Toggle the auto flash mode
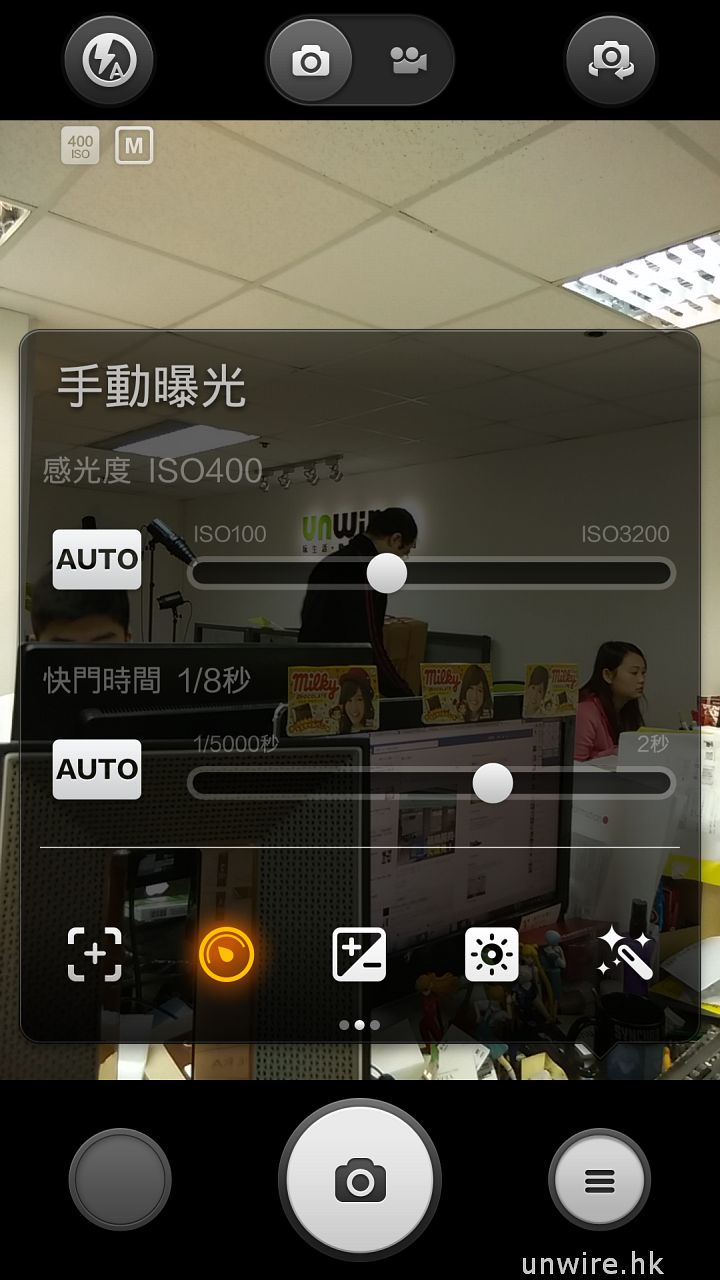The width and height of the screenshot is (720, 1280). (x=109, y=61)
